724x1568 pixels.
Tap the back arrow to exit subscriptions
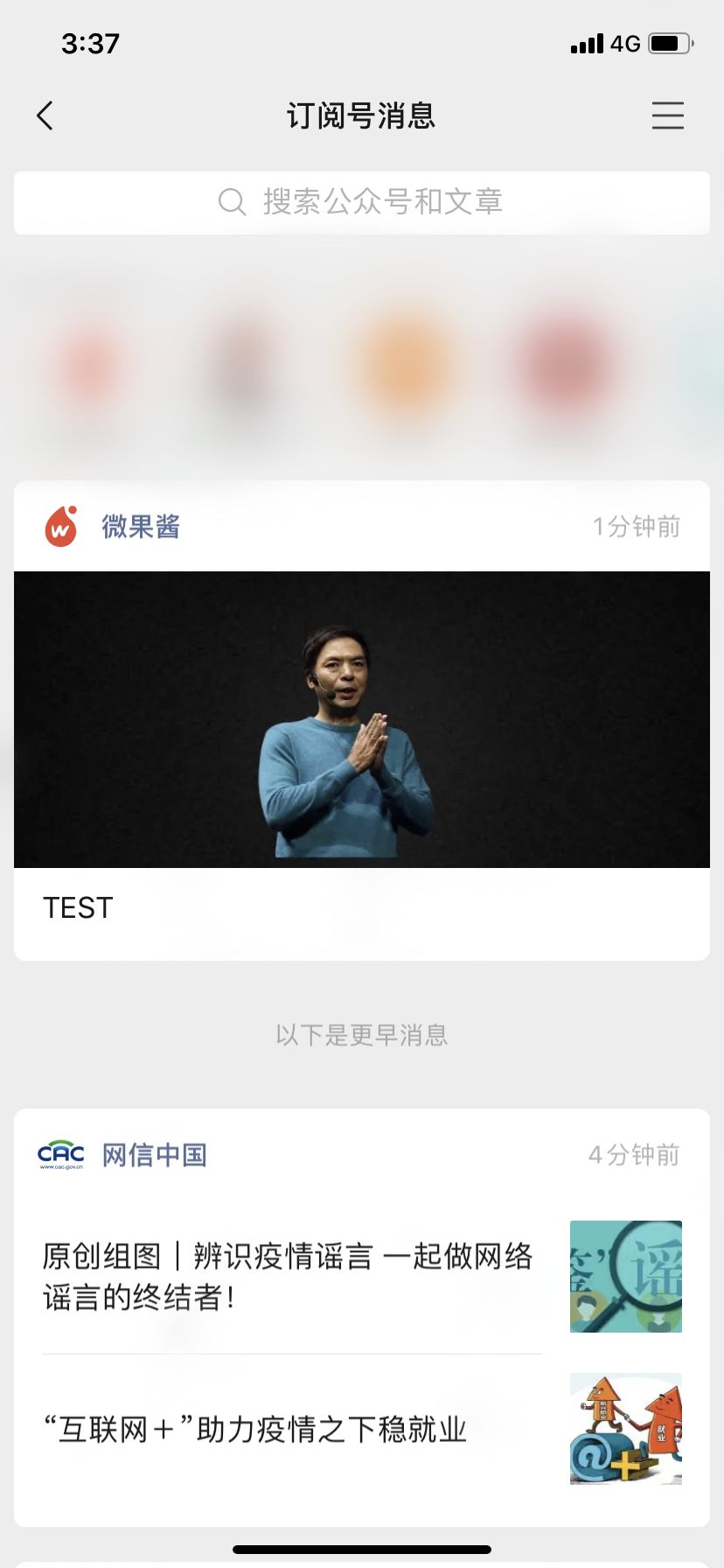coord(45,115)
